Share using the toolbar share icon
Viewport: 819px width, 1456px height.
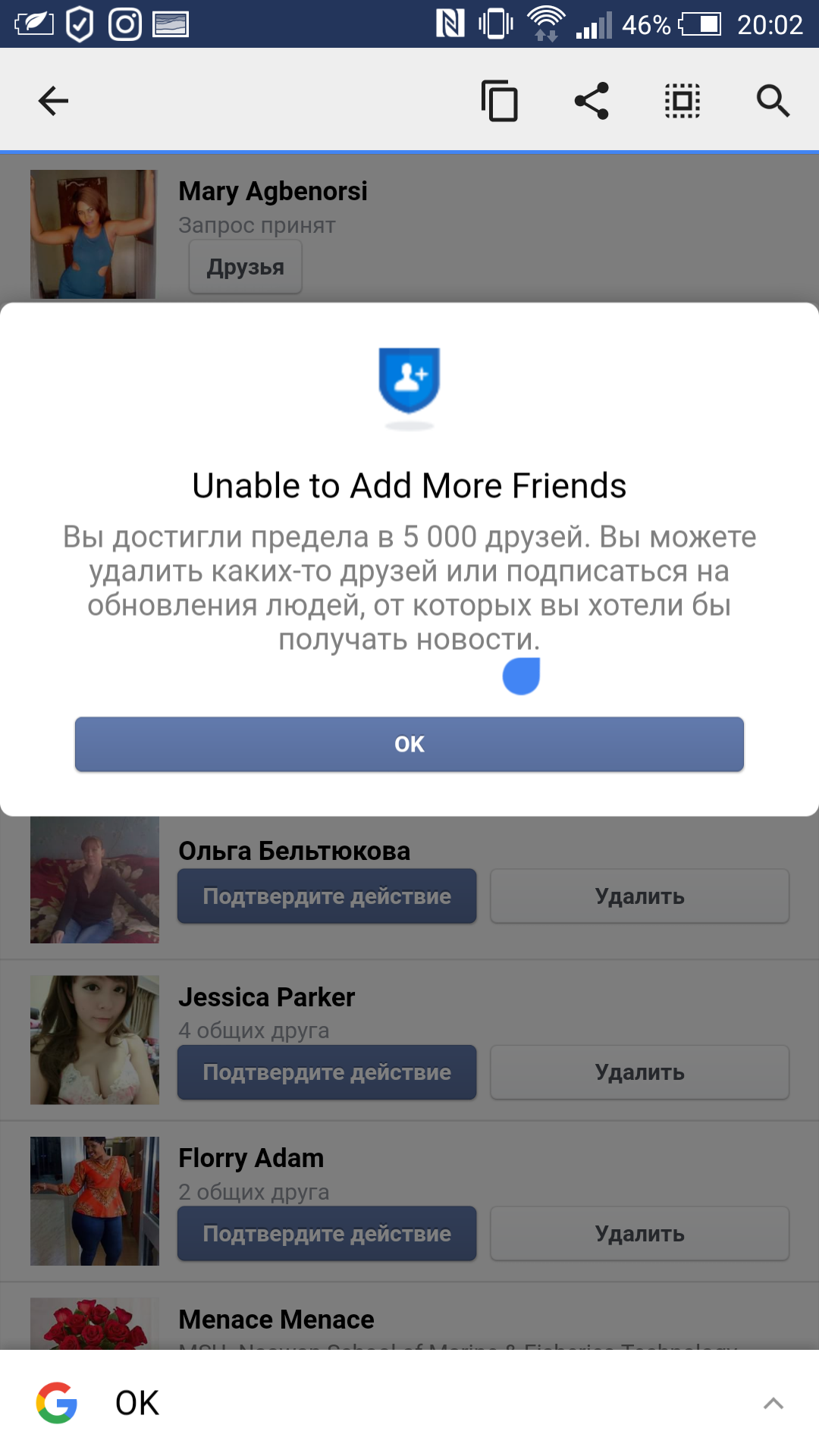click(591, 101)
